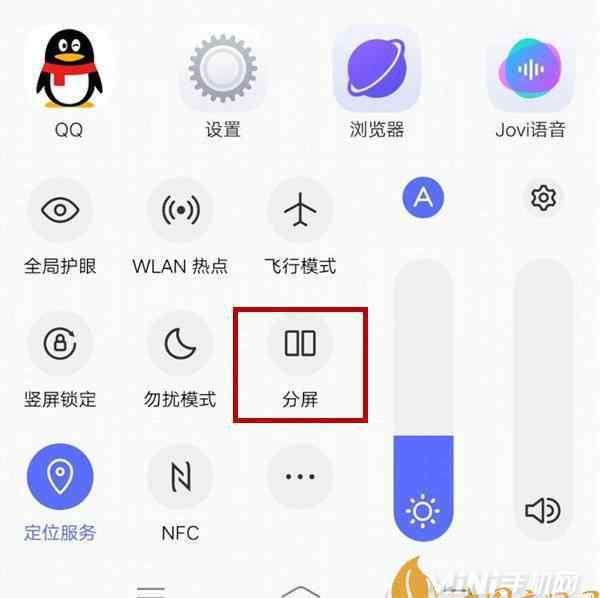600x598 pixels.
Task: Enable 飞行模式 airplane mode
Action: coord(300,210)
